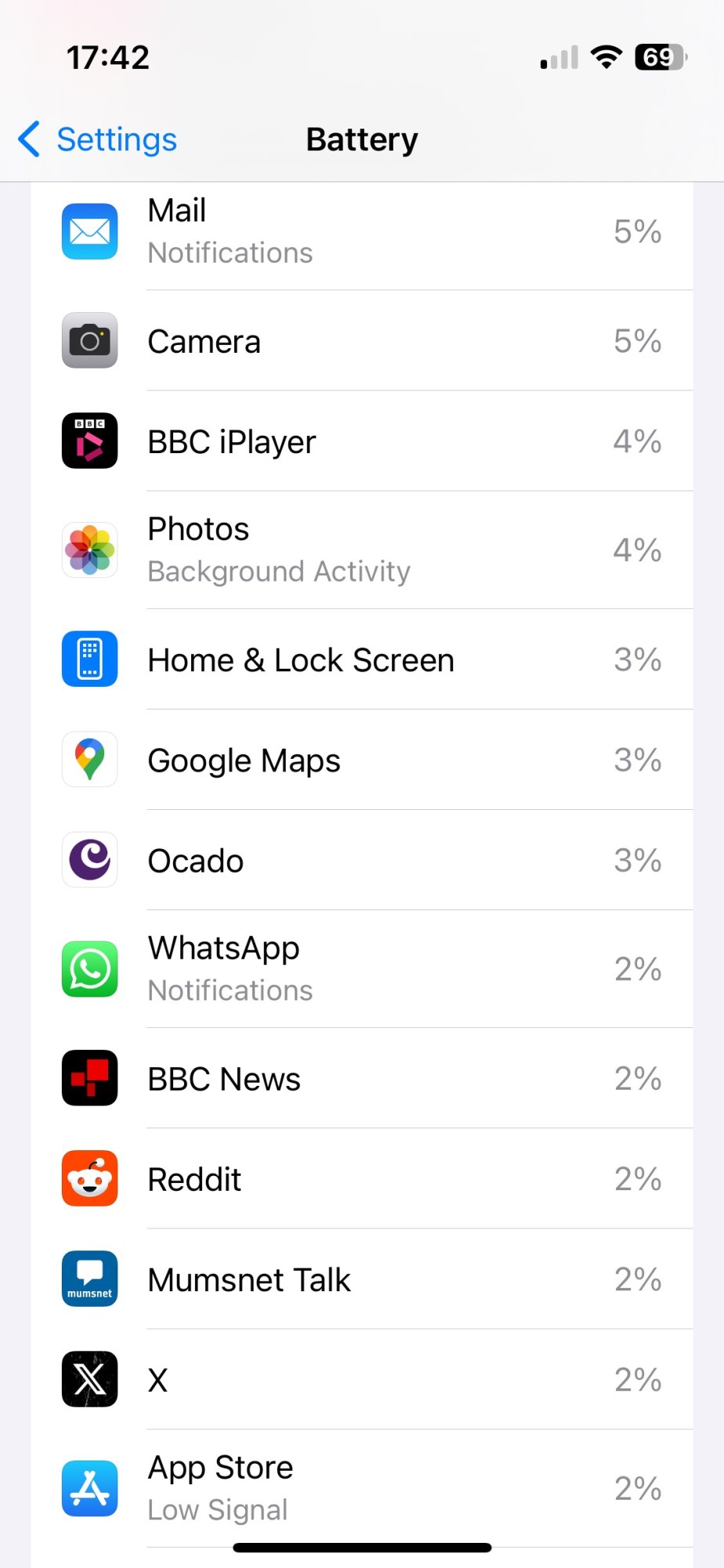This screenshot has height=1568, width=724.
Task: Show battery usage for X
Action: point(360,1379)
